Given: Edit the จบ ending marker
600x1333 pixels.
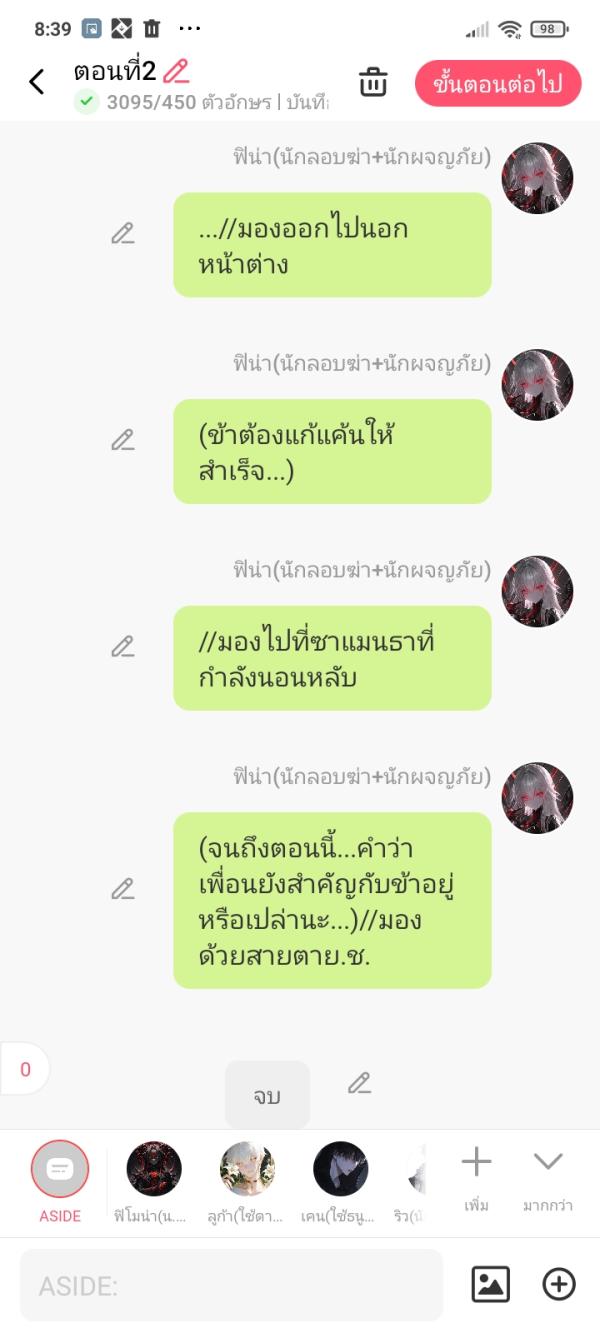Looking at the screenshot, I should [x=359, y=1082].
